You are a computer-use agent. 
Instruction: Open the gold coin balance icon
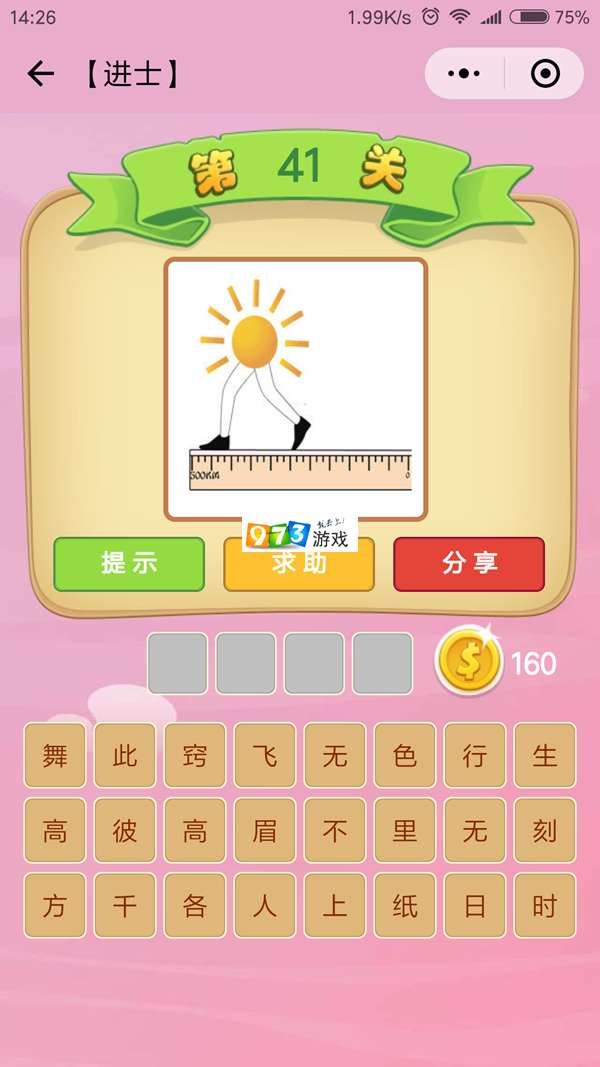tap(469, 663)
